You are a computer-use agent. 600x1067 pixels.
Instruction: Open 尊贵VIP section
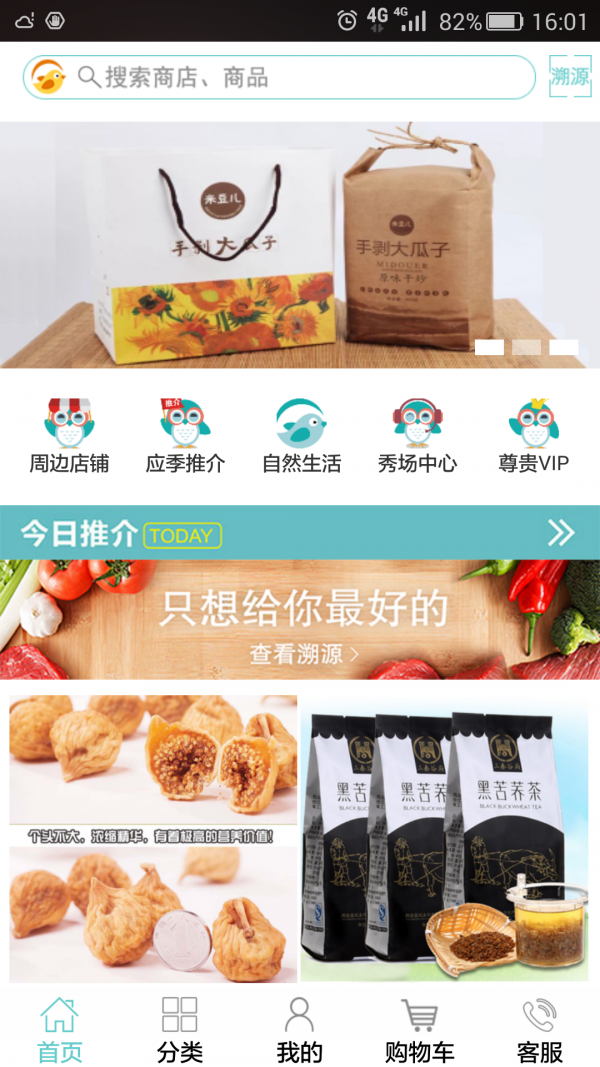[x=533, y=436]
